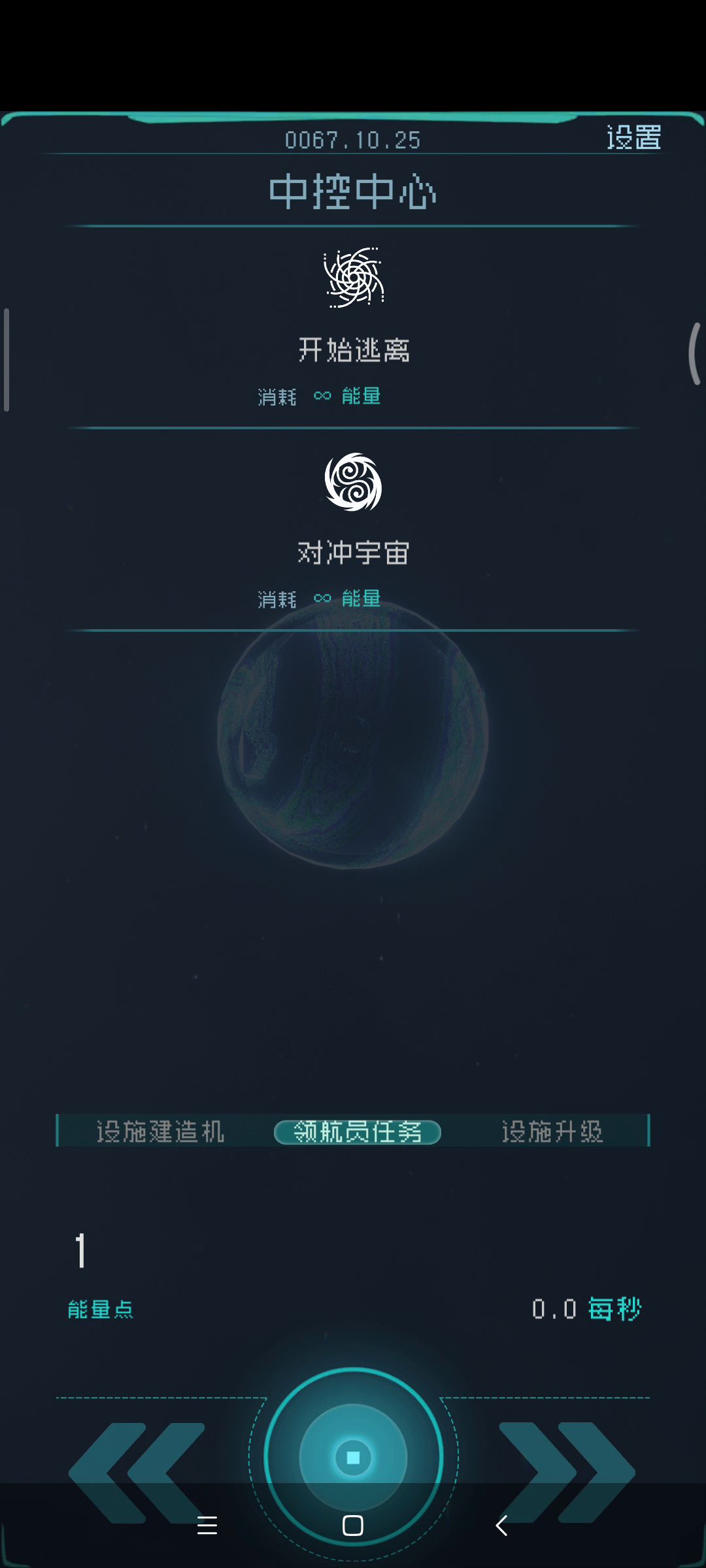Screen dimensions: 706x1568
Task: Open 设置 settings
Action: (x=633, y=138)
